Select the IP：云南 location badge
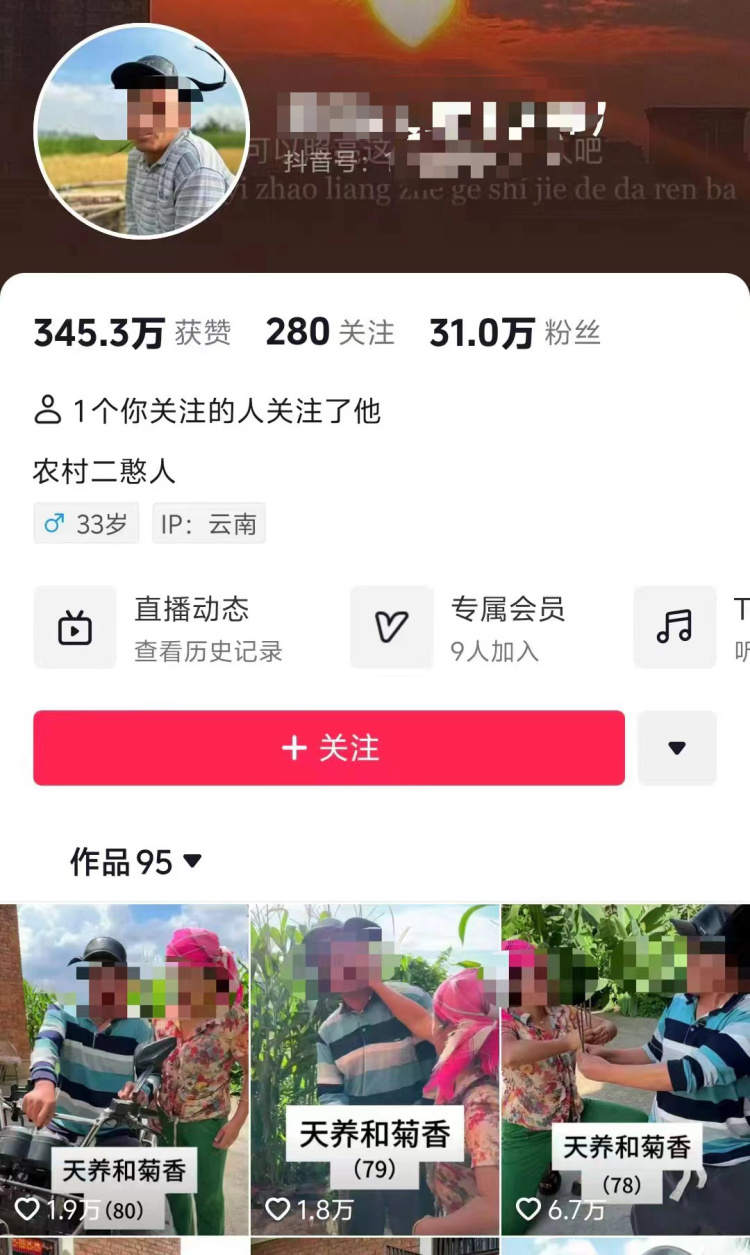The image size is (750, 1255). click(209, 523)
